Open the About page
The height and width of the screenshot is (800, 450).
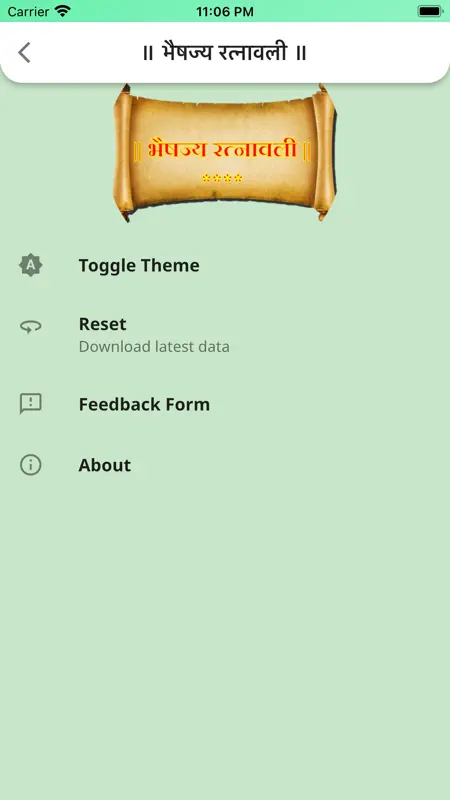click(225, 465)
